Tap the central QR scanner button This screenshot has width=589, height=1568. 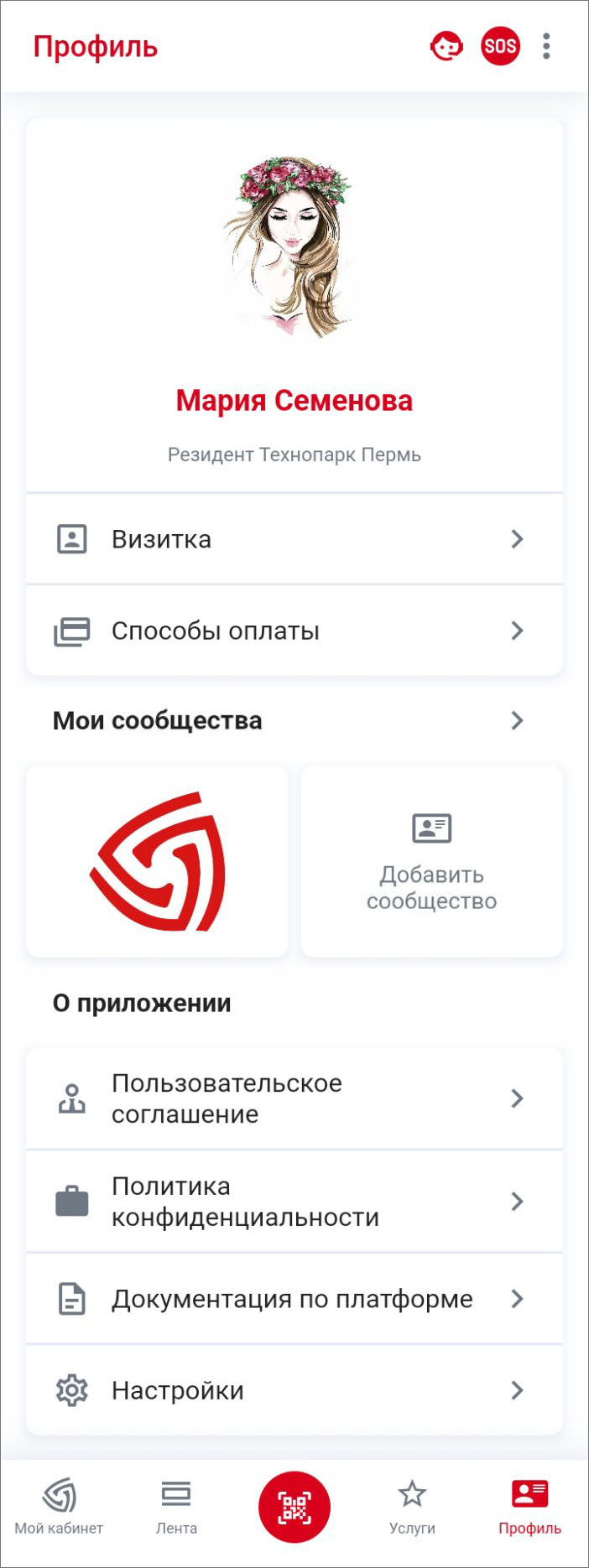(x=294, y=1507)
